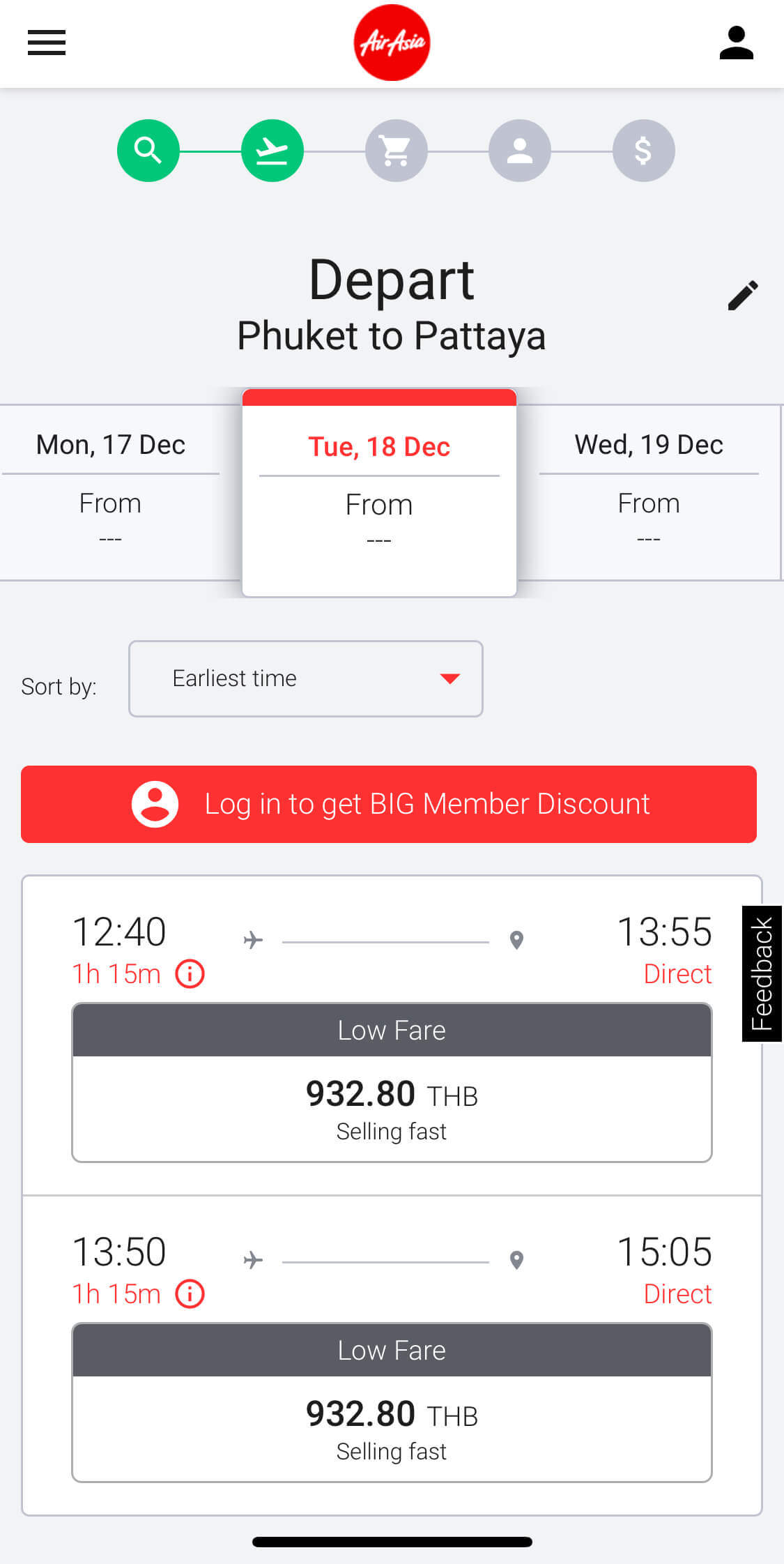The image size is (784, 1564).
Task: Open the user account icon
Action: [x=736, y=43]
